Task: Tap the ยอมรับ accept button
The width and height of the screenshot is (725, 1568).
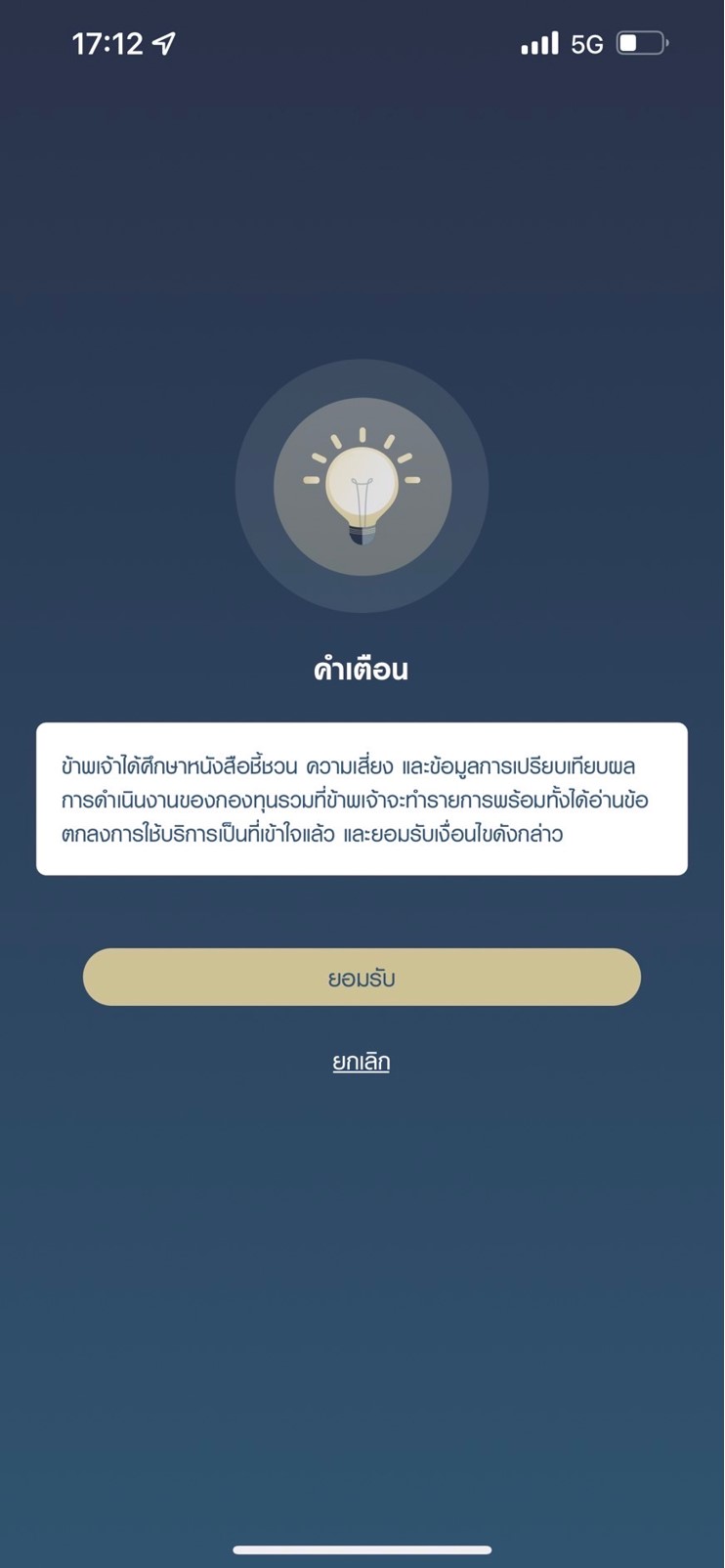Action: tap(362, 978)
